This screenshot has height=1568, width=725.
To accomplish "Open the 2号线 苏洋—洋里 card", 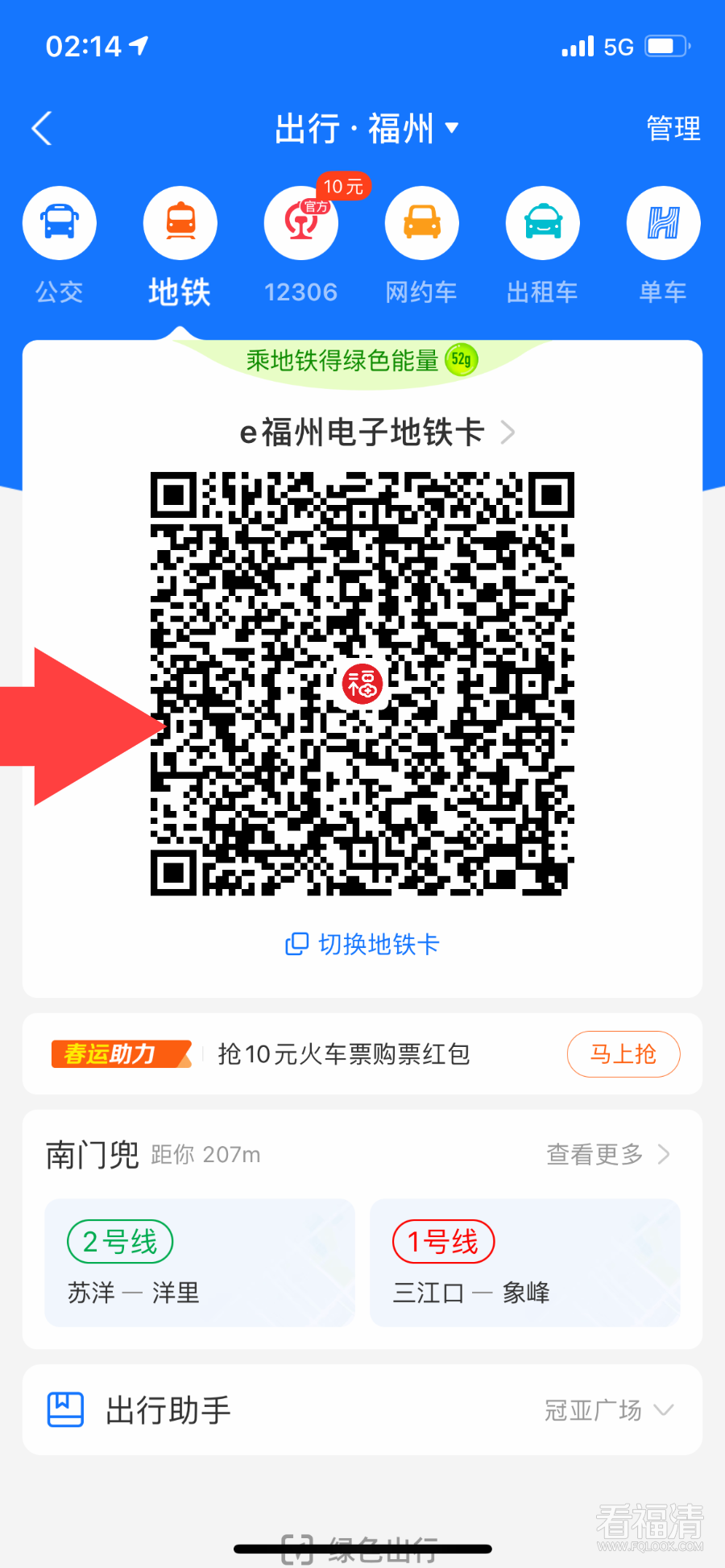I will (200, 1262).
